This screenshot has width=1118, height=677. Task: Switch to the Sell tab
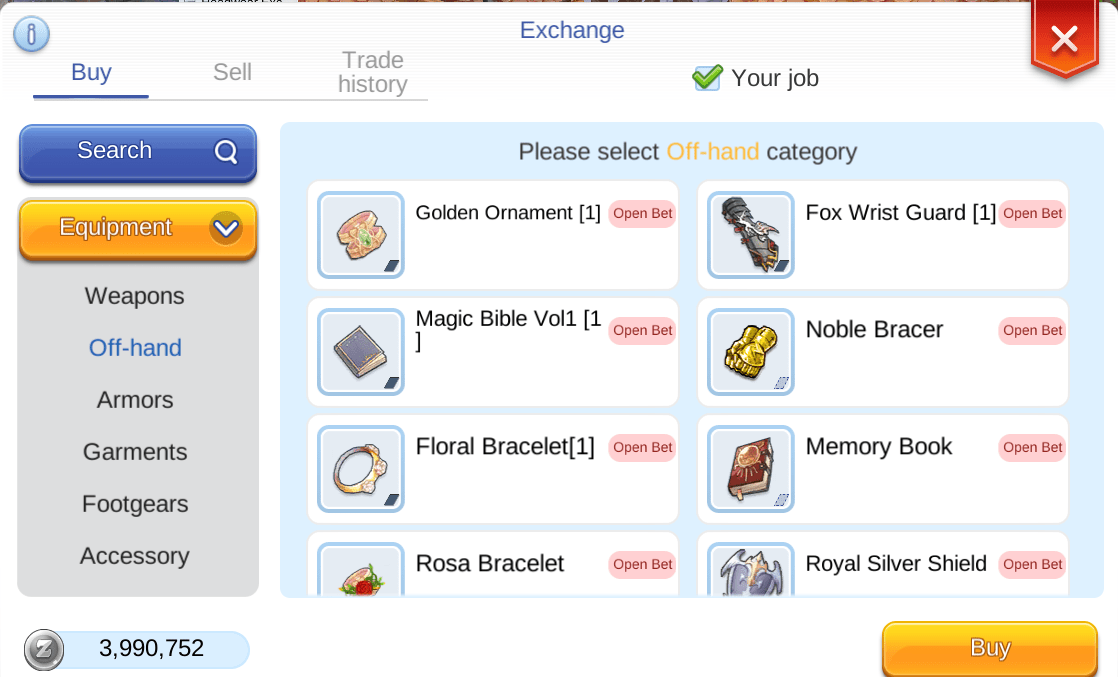point(232,72)
